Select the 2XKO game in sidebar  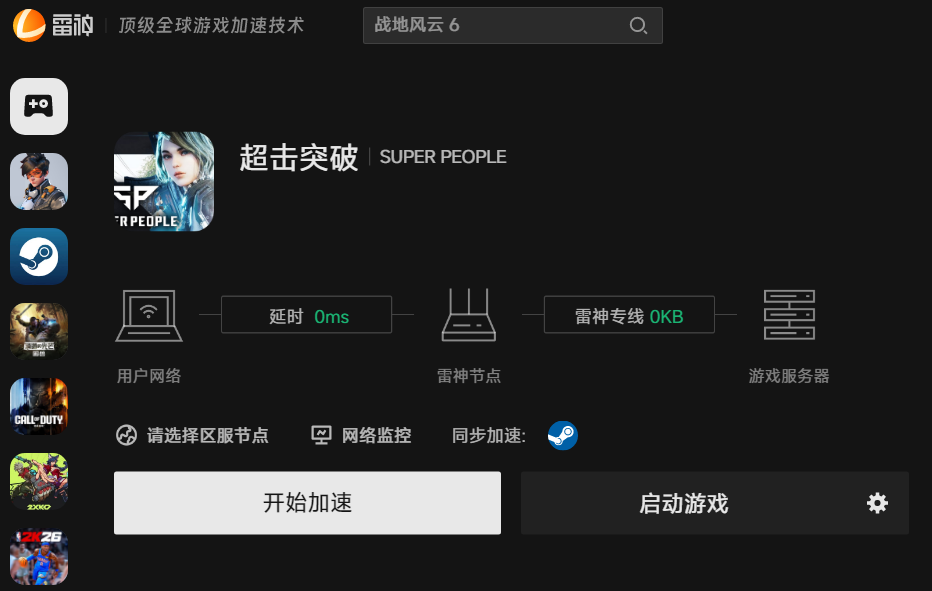point(39,481)
